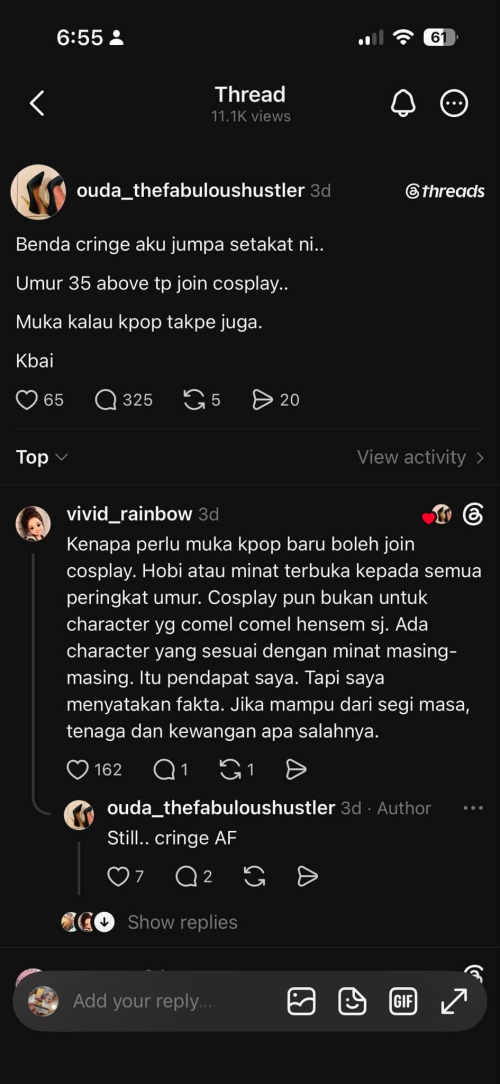The width and height of the screenshot is (500, 1084).
Task: Expand the reply composer to full screen
Action: tap(454, 1001)
